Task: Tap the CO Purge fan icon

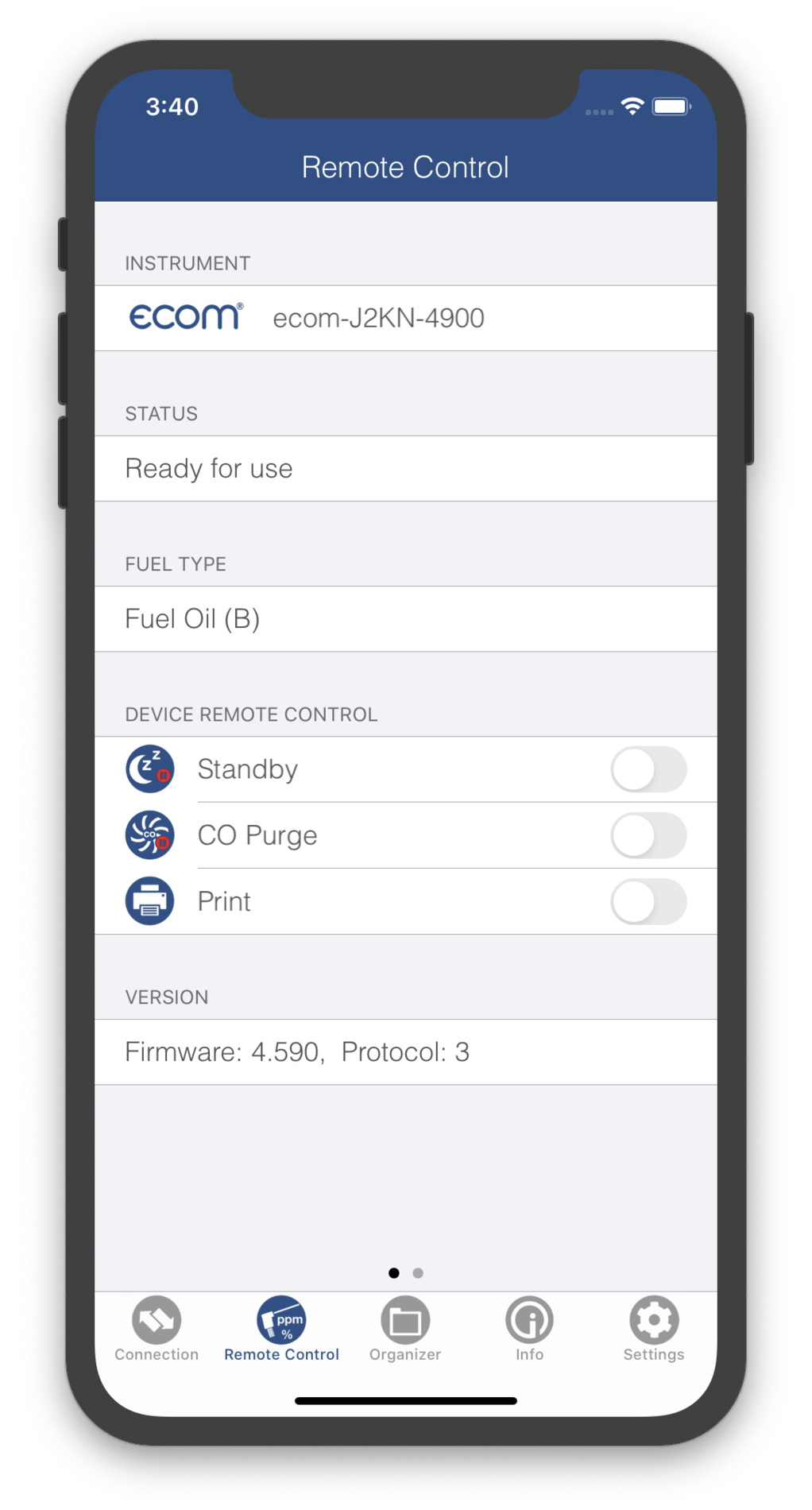Action: 149,835
